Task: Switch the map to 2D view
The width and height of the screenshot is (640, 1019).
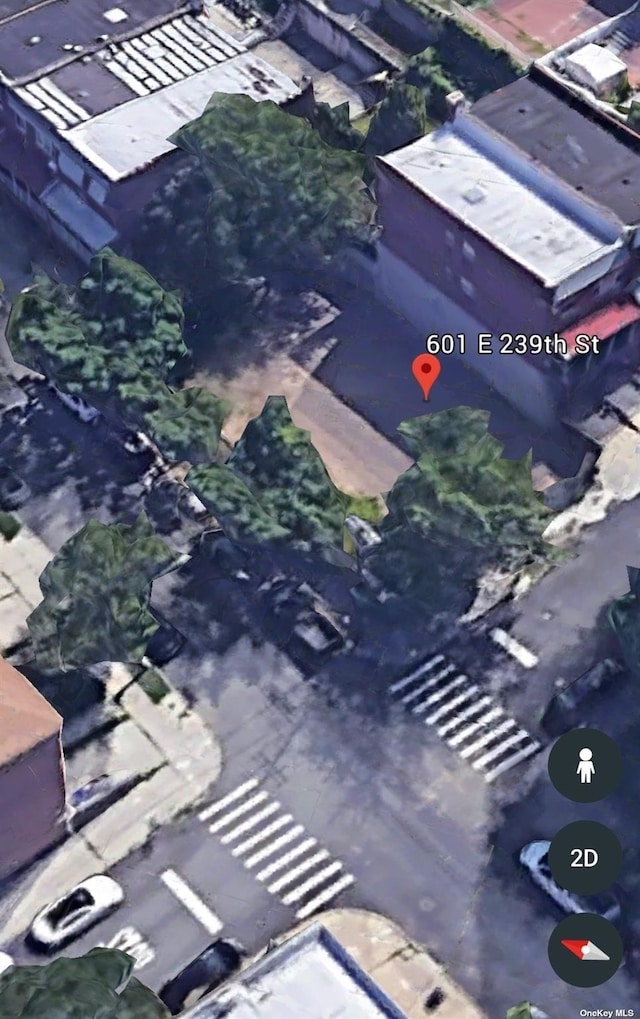Action: point(585,858)
